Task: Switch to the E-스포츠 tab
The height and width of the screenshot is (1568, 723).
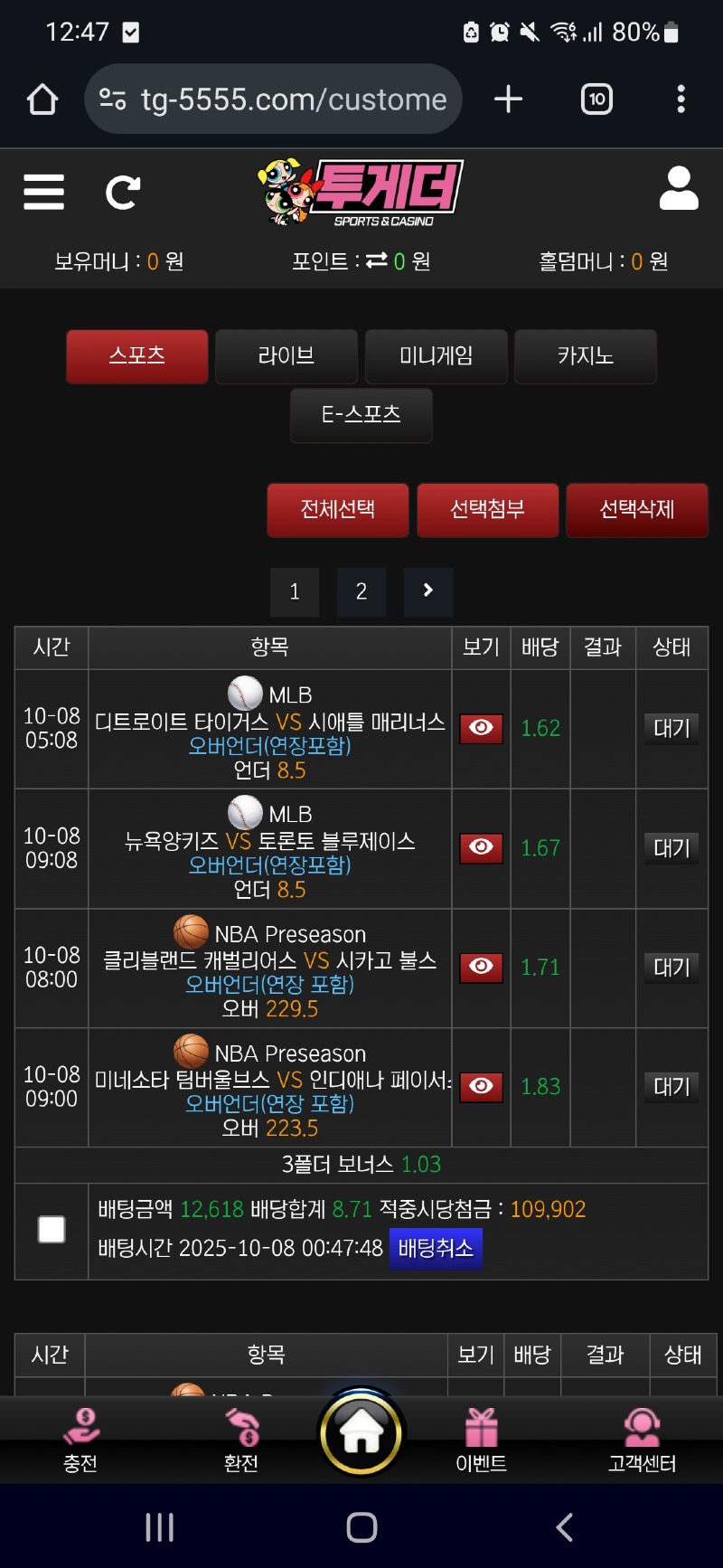Action: 361,415
